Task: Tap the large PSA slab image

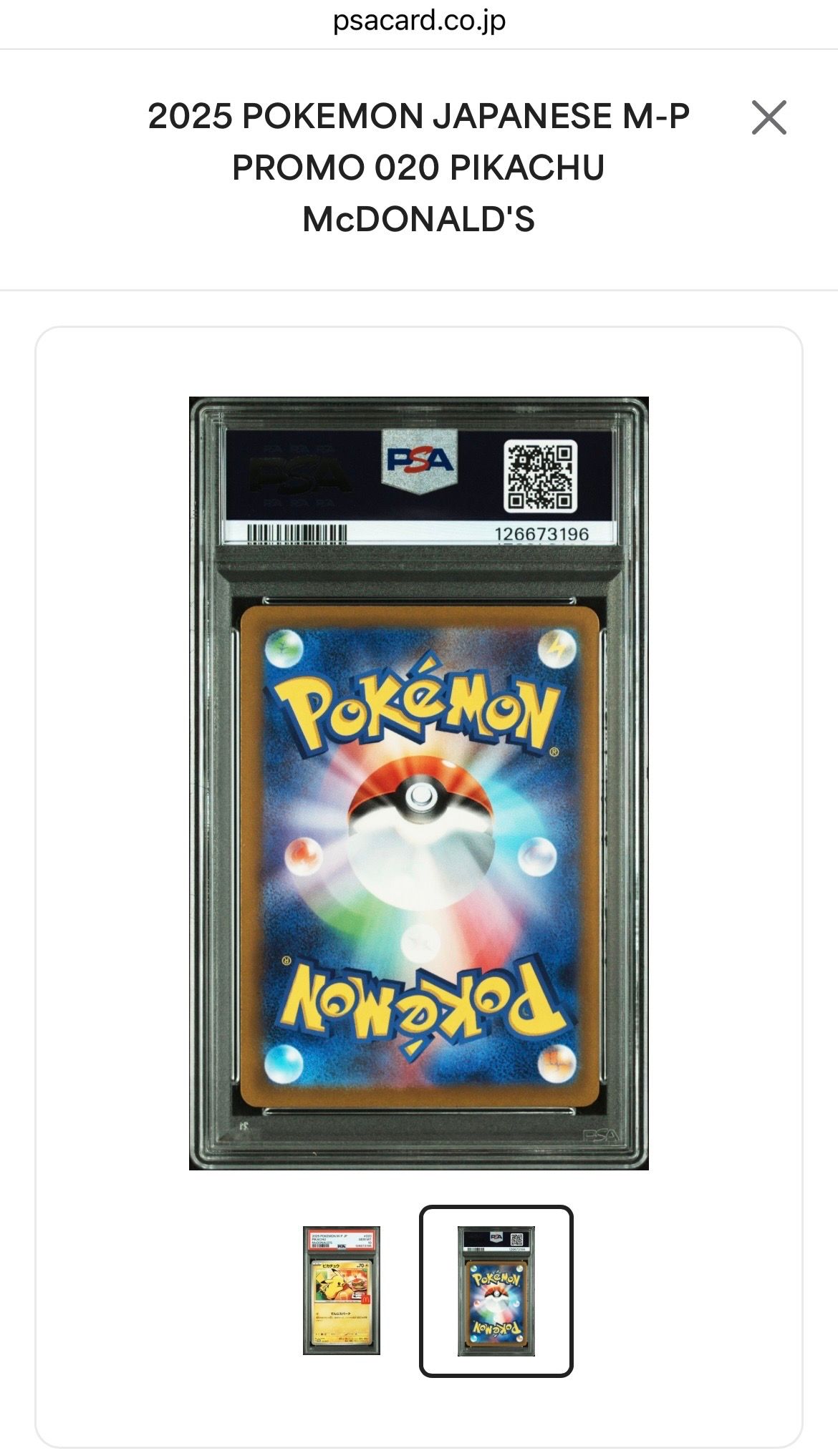Action: (x=419, y=783)
